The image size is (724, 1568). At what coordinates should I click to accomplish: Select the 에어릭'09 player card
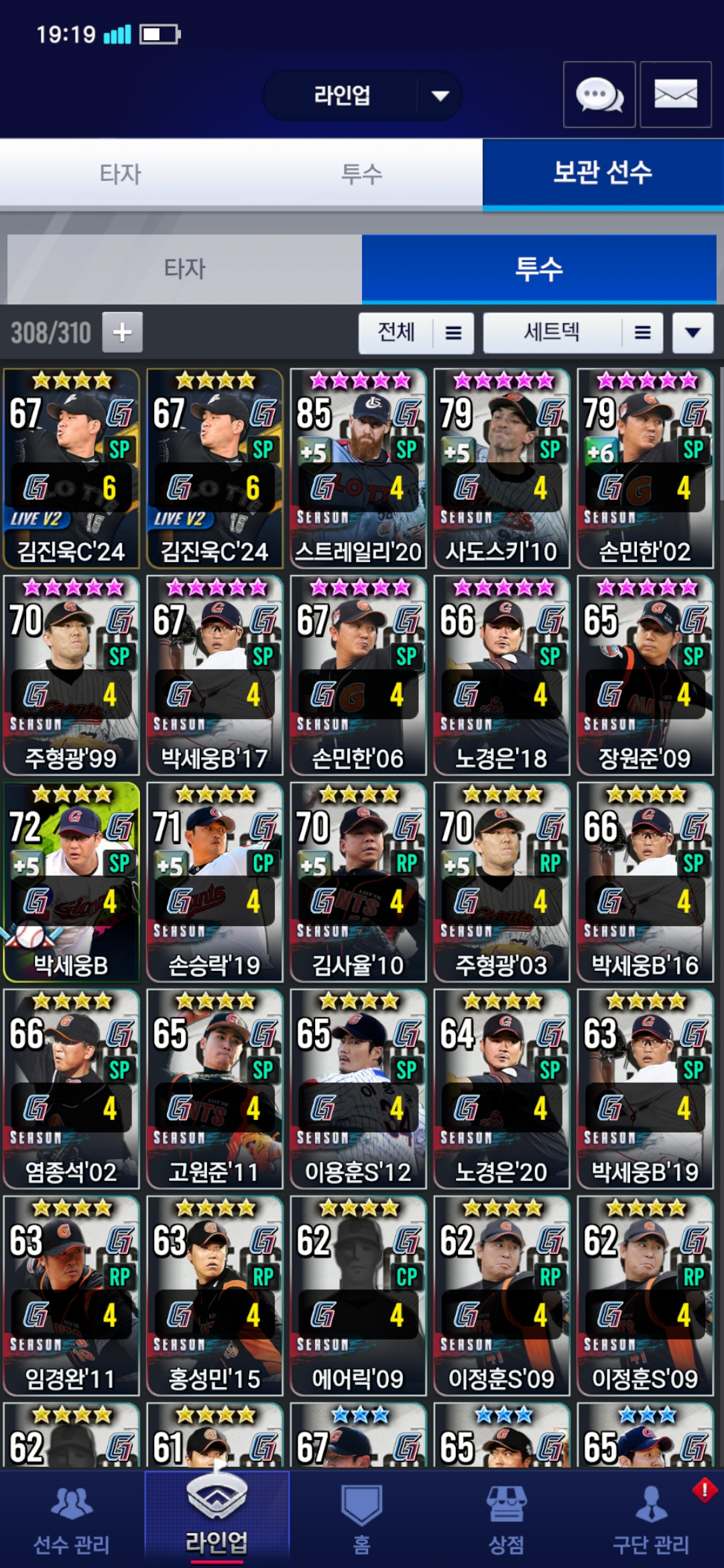tap(358, 1296)
